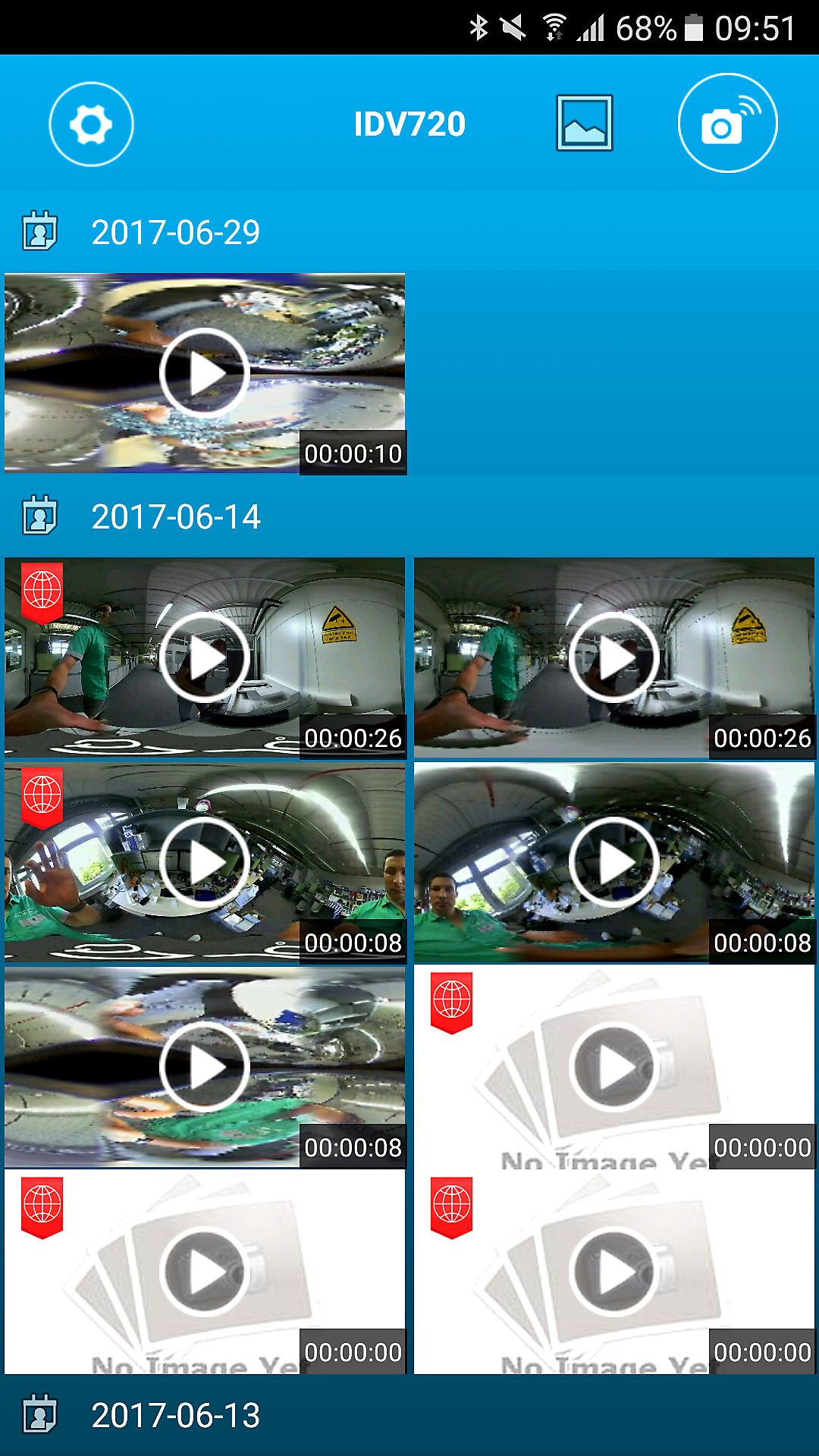Play the 00:00:08 video with red globe badge
Screen dimensions: 819x1456
[x=205, y=862]
